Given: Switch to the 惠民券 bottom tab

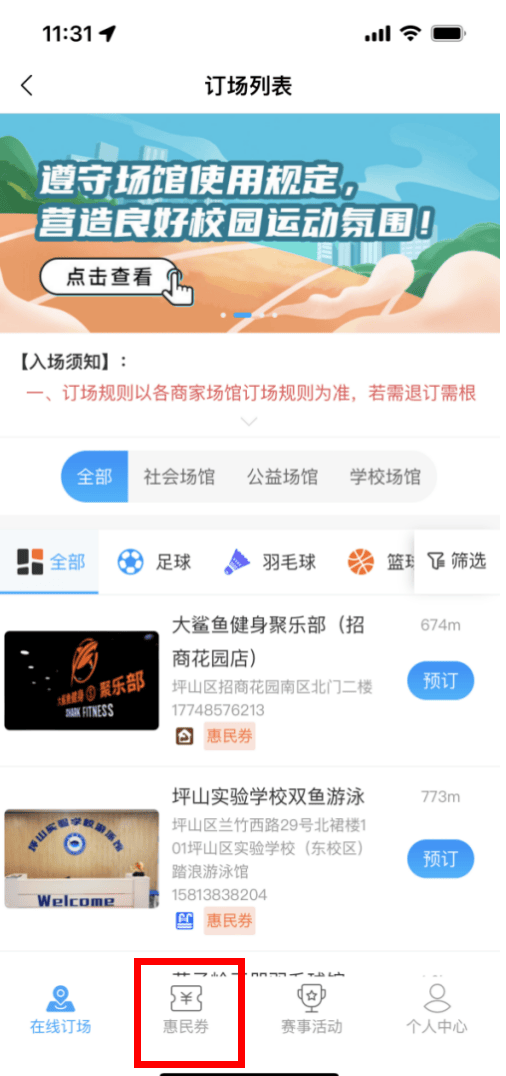Looking at the screenshot, I should coord(186,1009).
